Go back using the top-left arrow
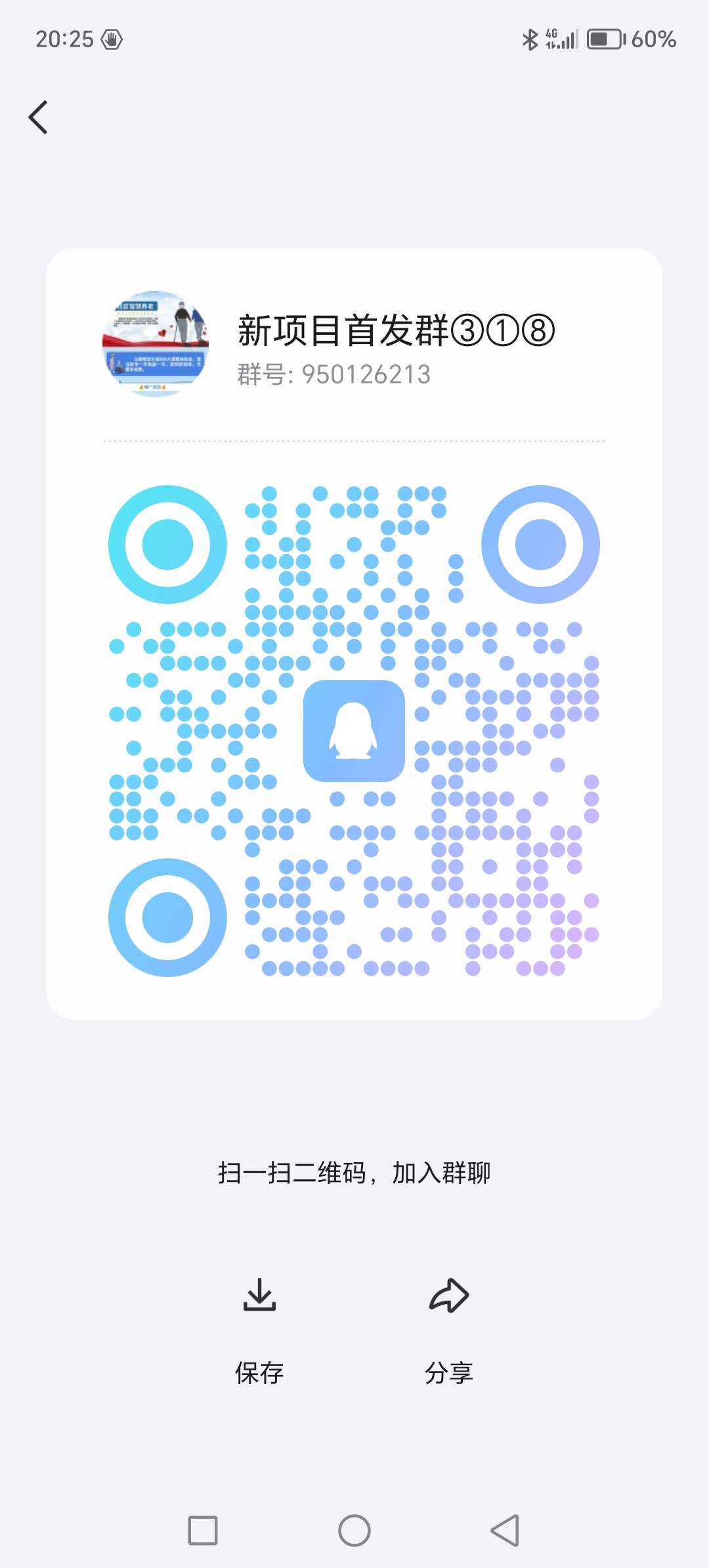 click(x=38, y=118)
